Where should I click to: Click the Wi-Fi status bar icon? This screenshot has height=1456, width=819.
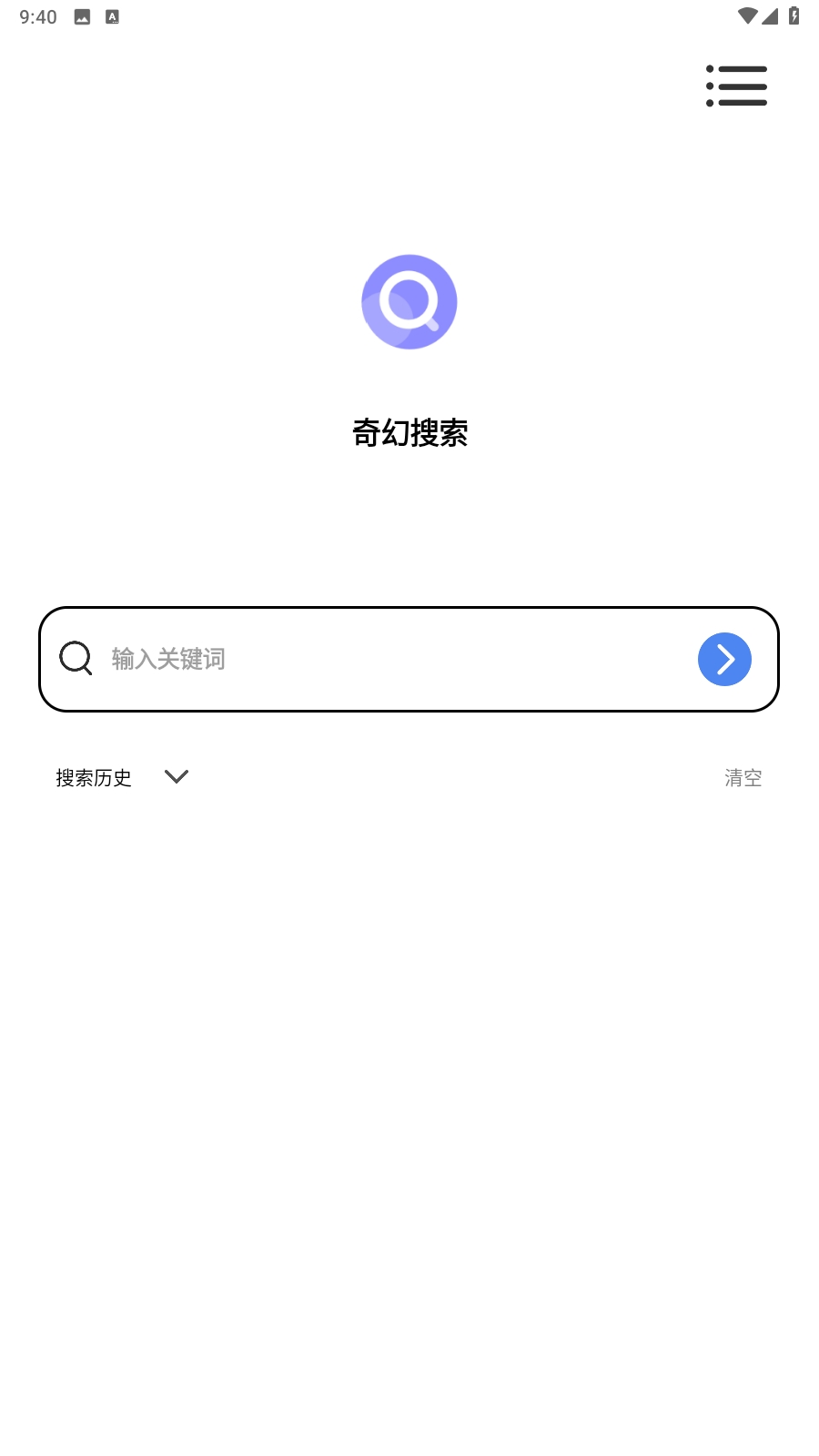(749, 15)
